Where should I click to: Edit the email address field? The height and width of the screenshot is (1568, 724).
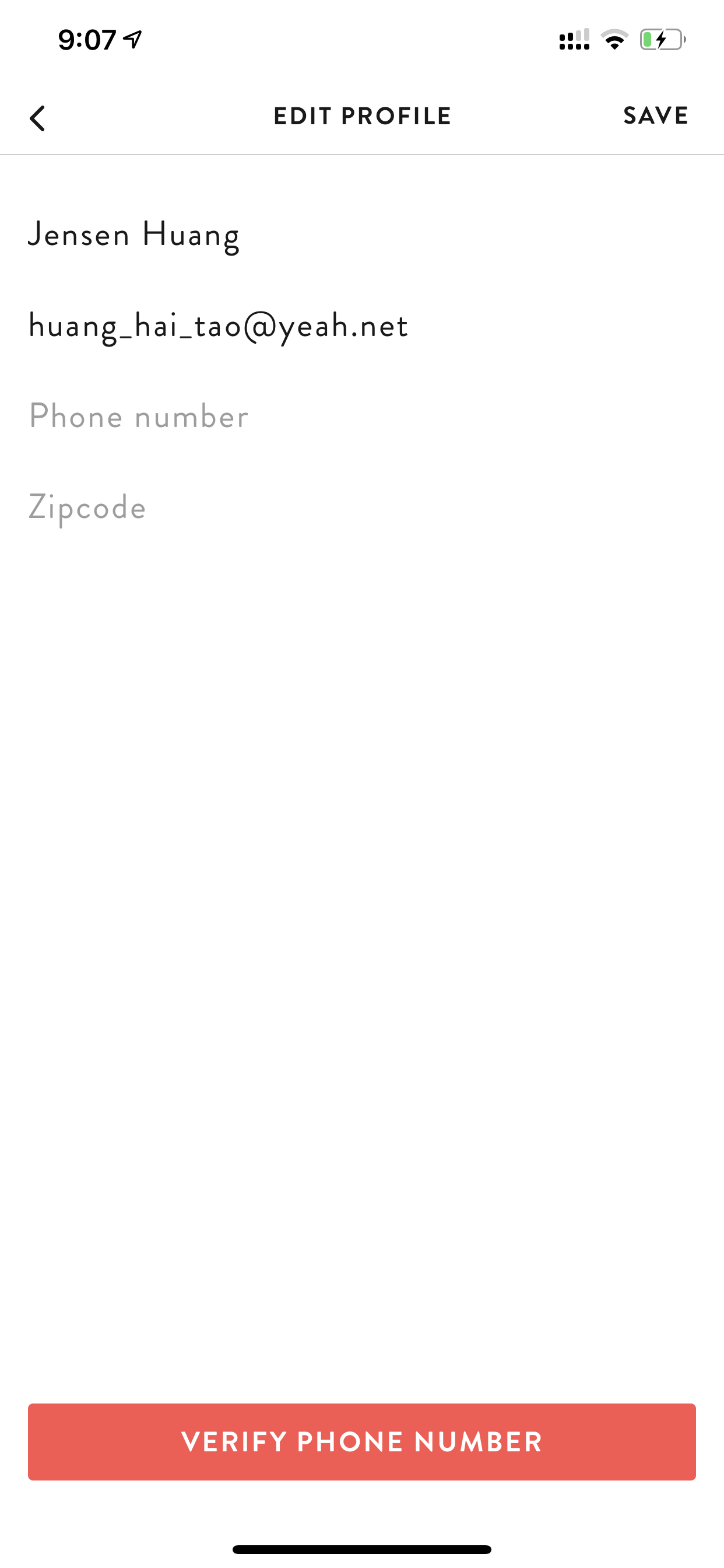pyautogui.click(x=362, y=326)
